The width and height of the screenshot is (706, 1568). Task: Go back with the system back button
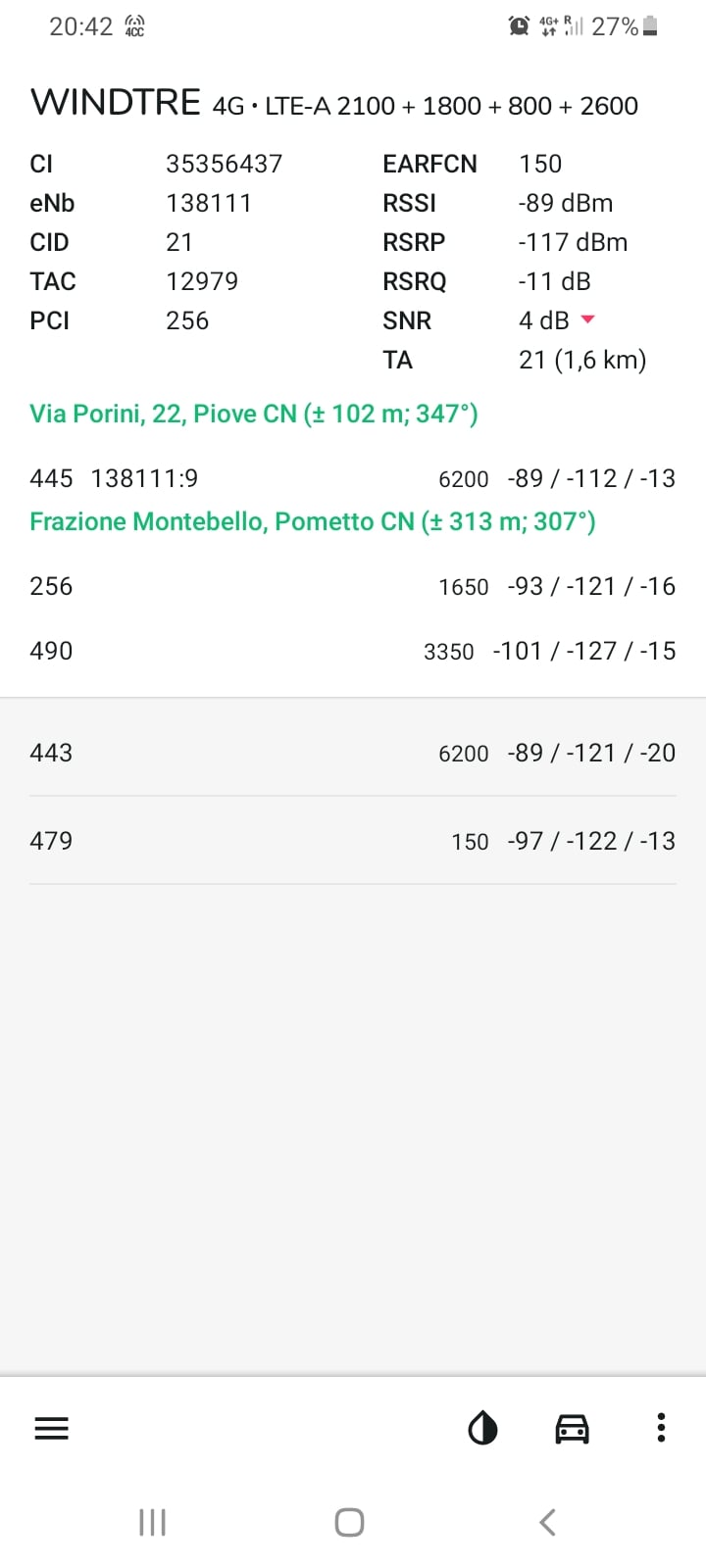pyautogui.click(x=547, y=1522)
